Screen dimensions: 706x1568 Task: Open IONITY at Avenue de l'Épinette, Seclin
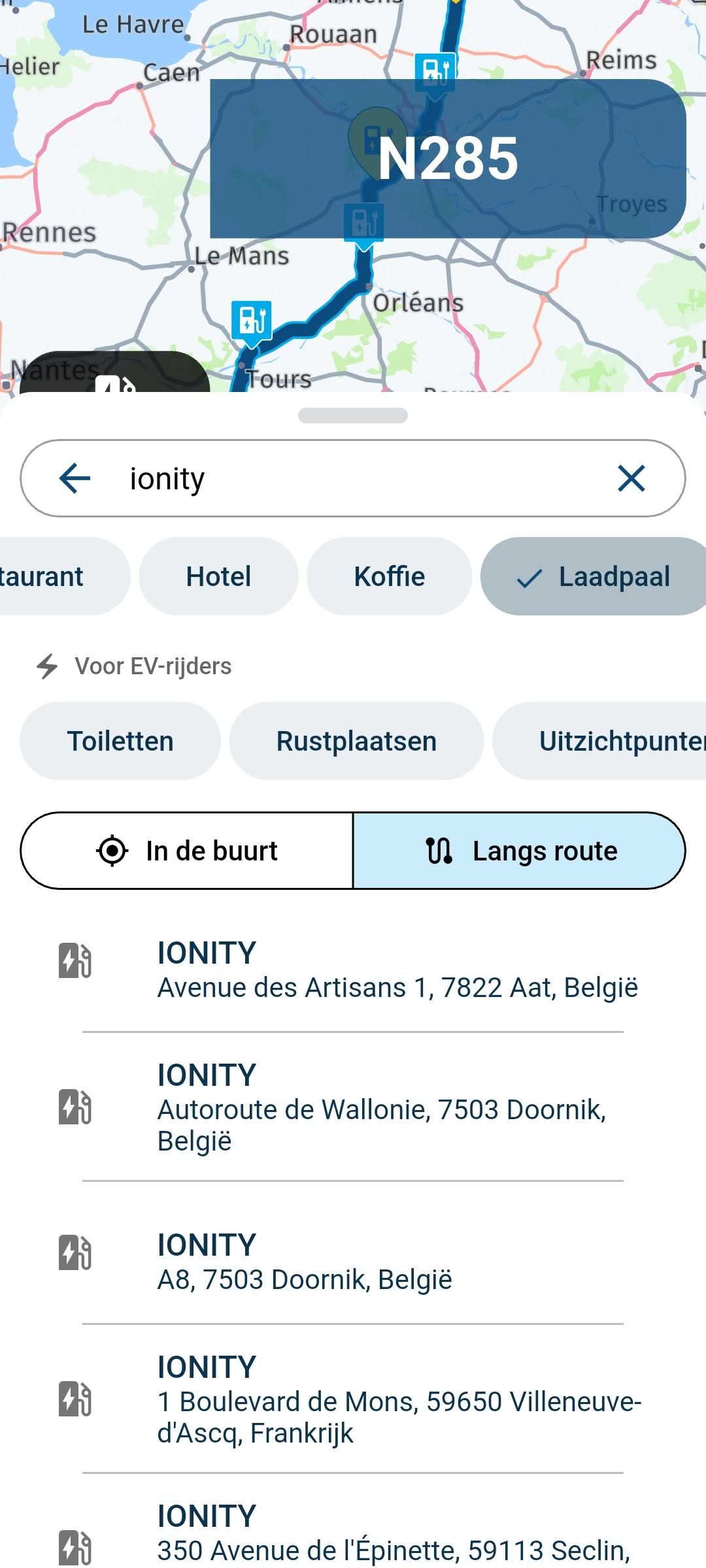[353, 1532]
